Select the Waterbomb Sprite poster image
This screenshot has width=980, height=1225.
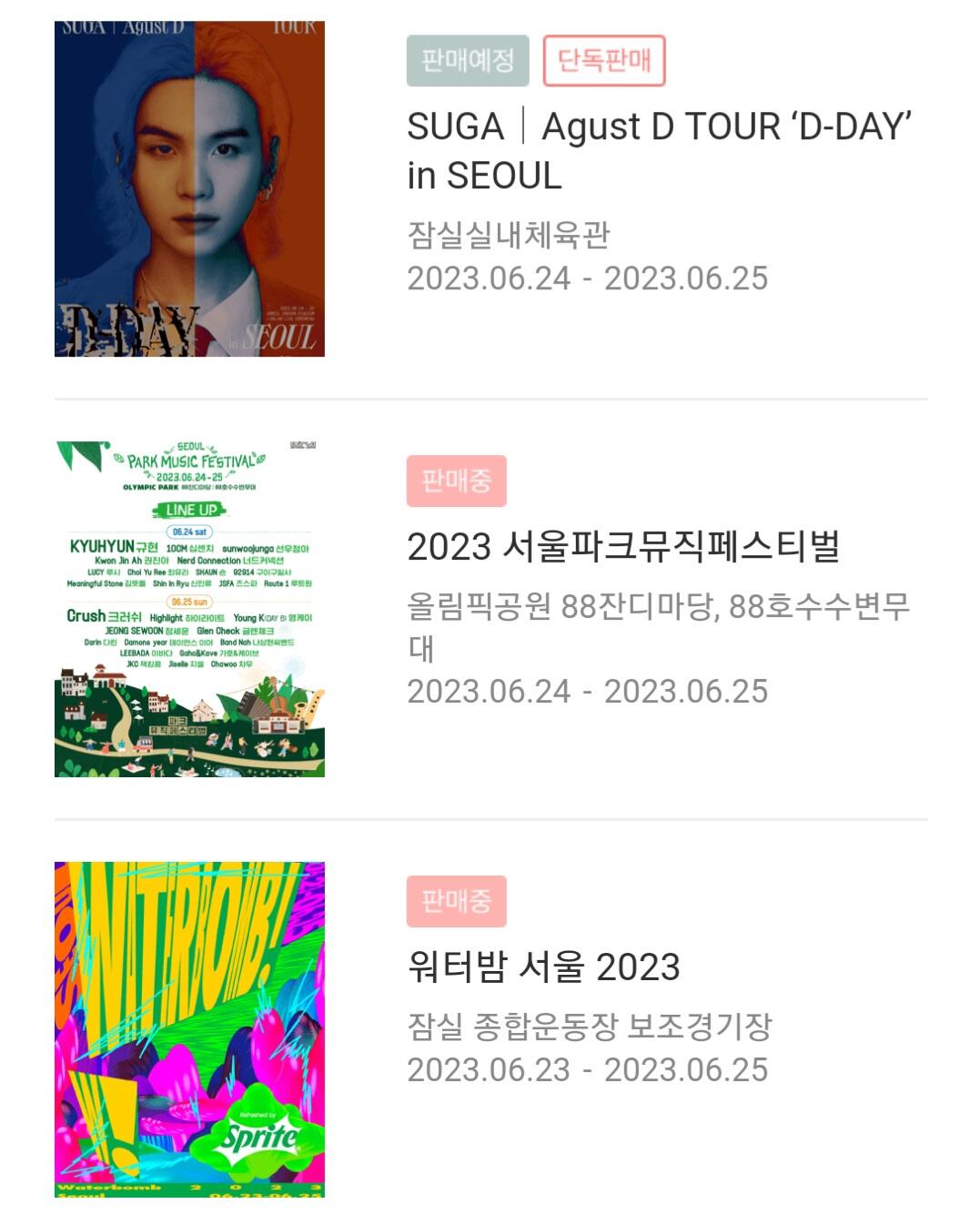click(x=189, y=1029)
